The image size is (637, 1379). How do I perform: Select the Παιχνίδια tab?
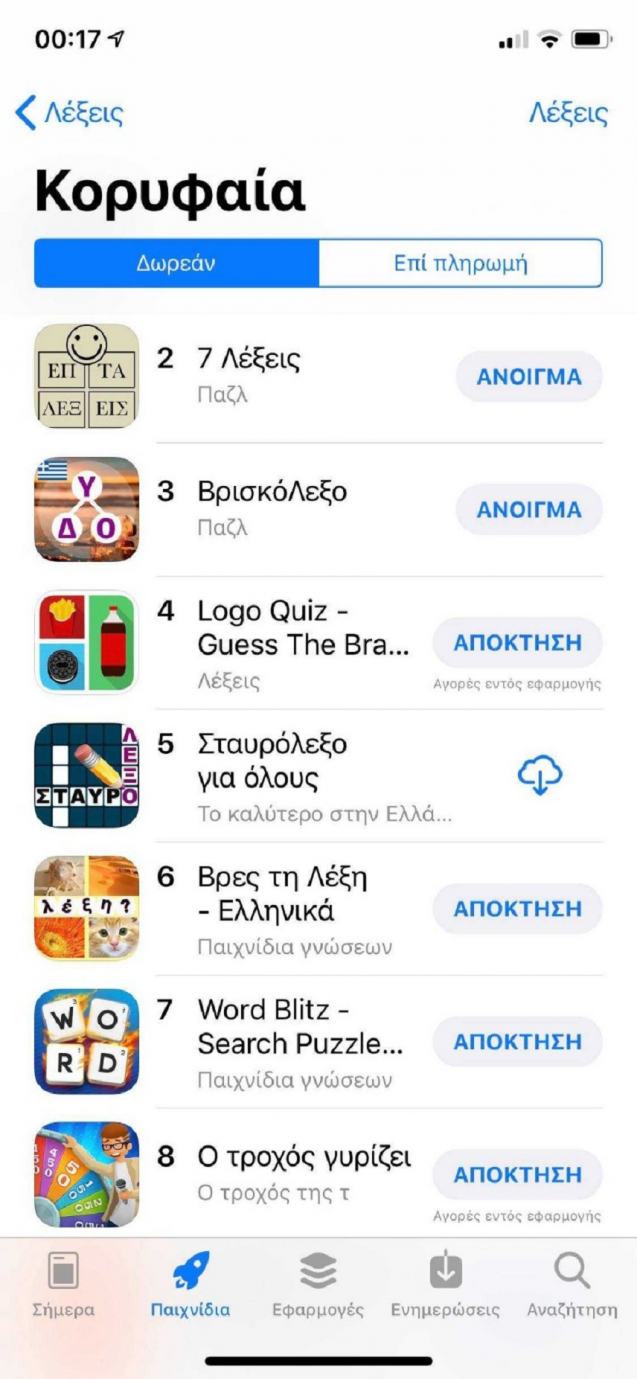click(190, 1286)
